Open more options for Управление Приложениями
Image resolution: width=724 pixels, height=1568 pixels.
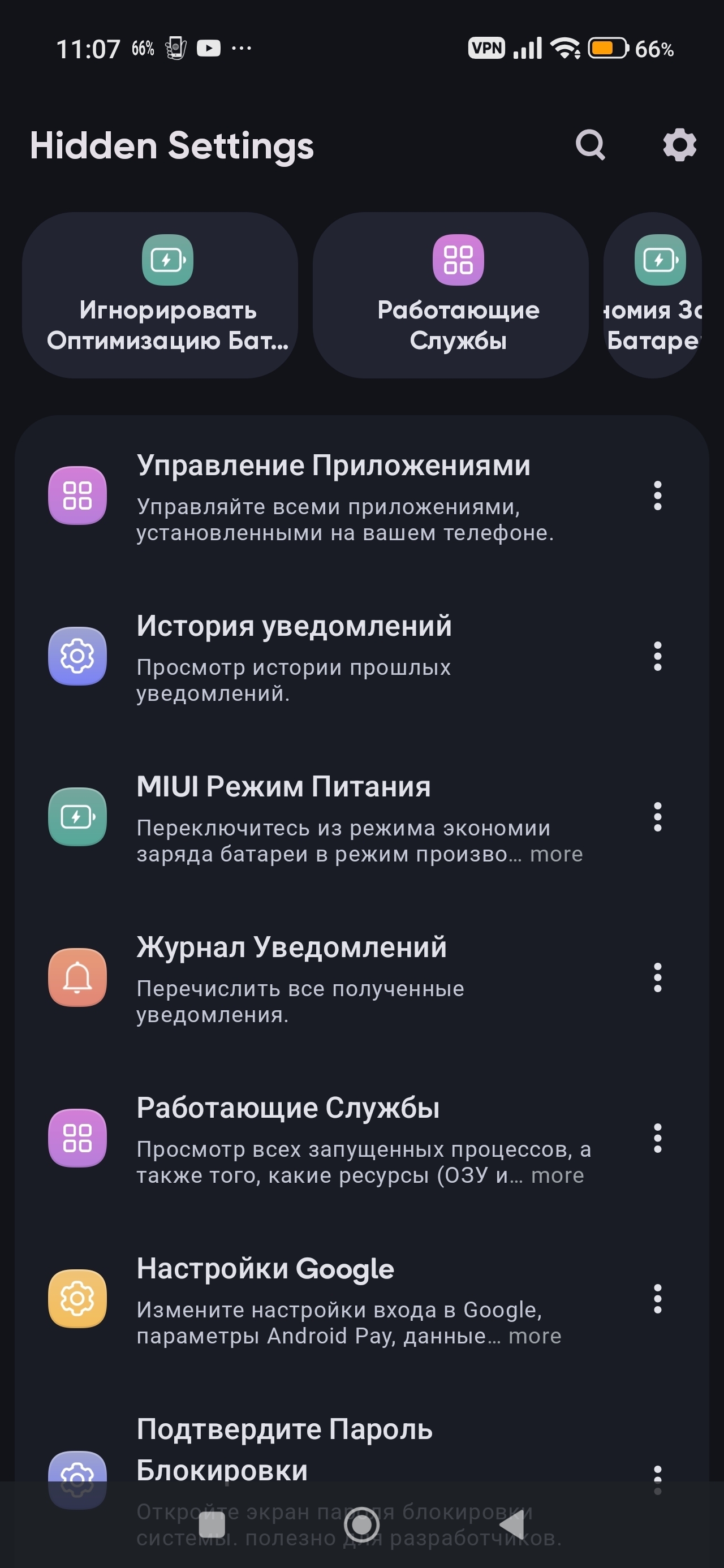[657, 496]
